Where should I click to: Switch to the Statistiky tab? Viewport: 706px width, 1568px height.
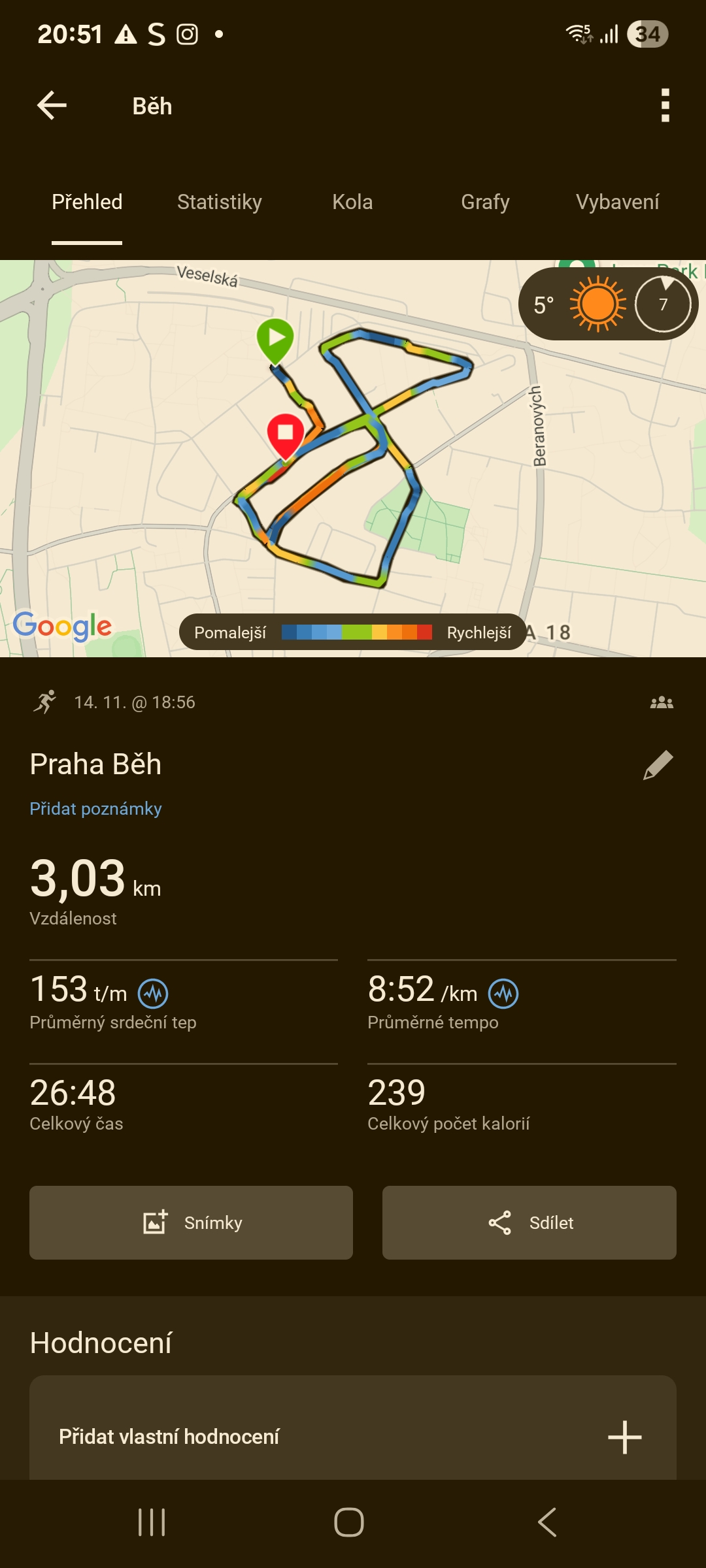pyautogui.click(x=219, y=203)
